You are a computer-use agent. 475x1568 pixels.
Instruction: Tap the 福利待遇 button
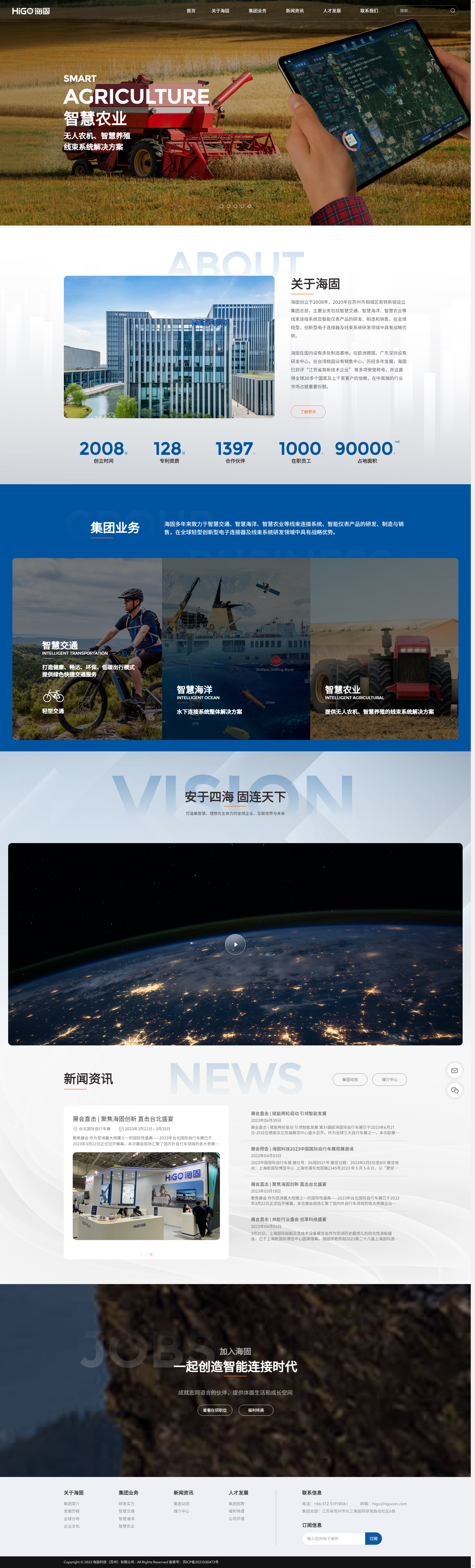[256, 1410]
